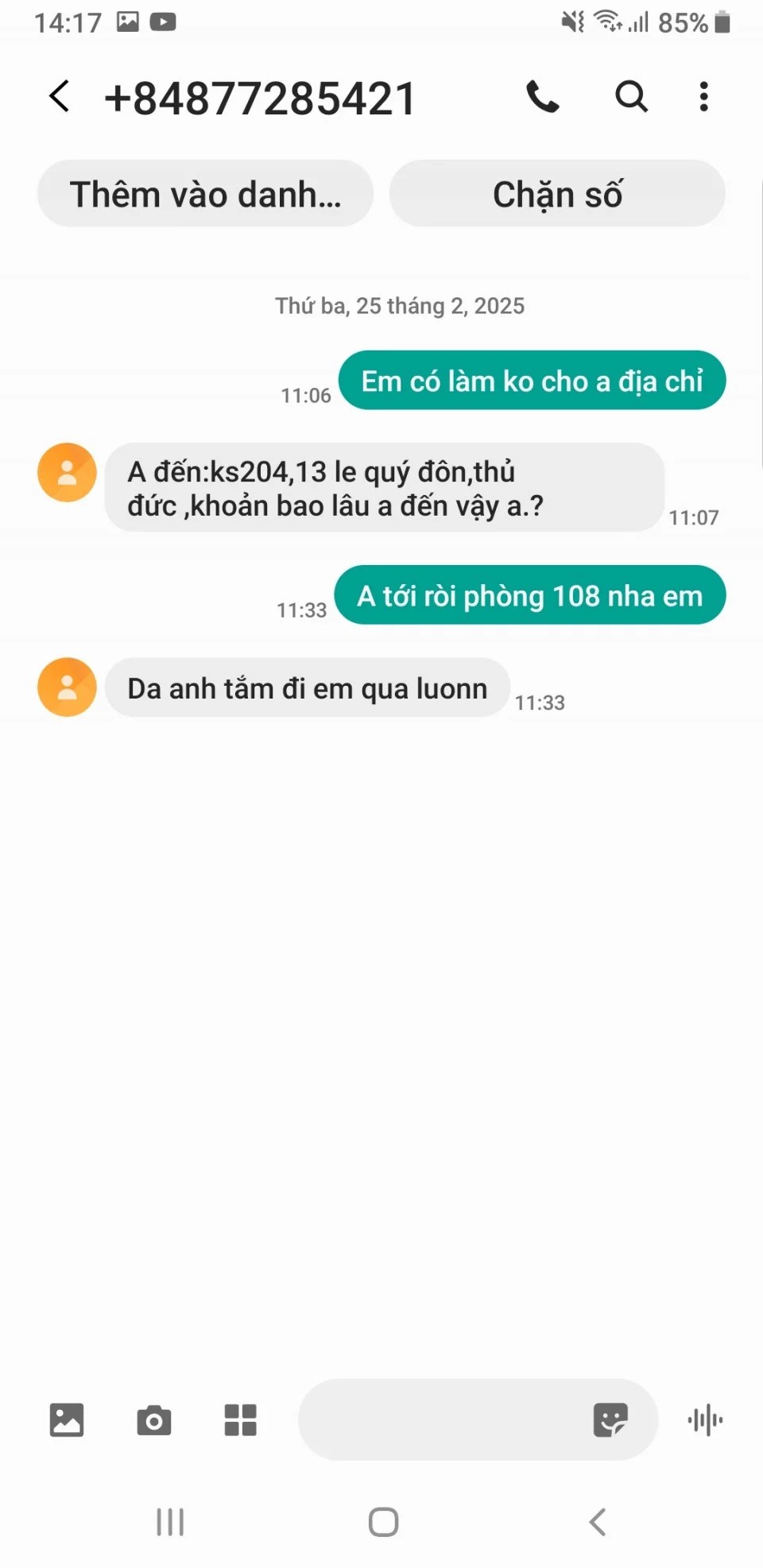763x1568 pixels.
Task: Go to the system home screen
Action: pyautogui.click(x=383, y=1522)
